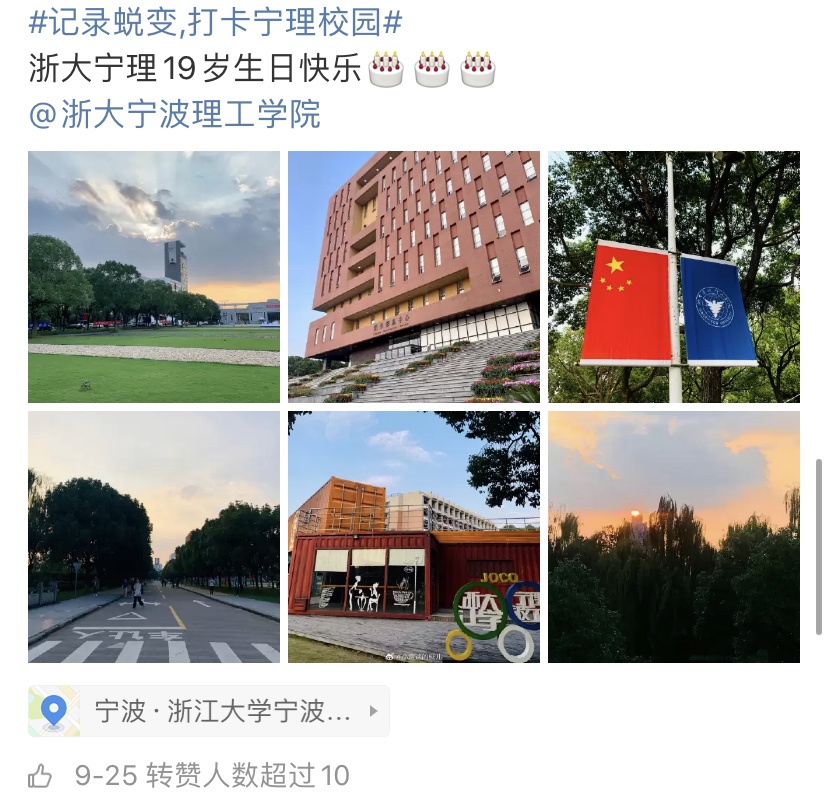The image size is (828, 803).
Task: Open the hashtag 记录蜕变,打卡宁理校园
Action: (215, 22)
